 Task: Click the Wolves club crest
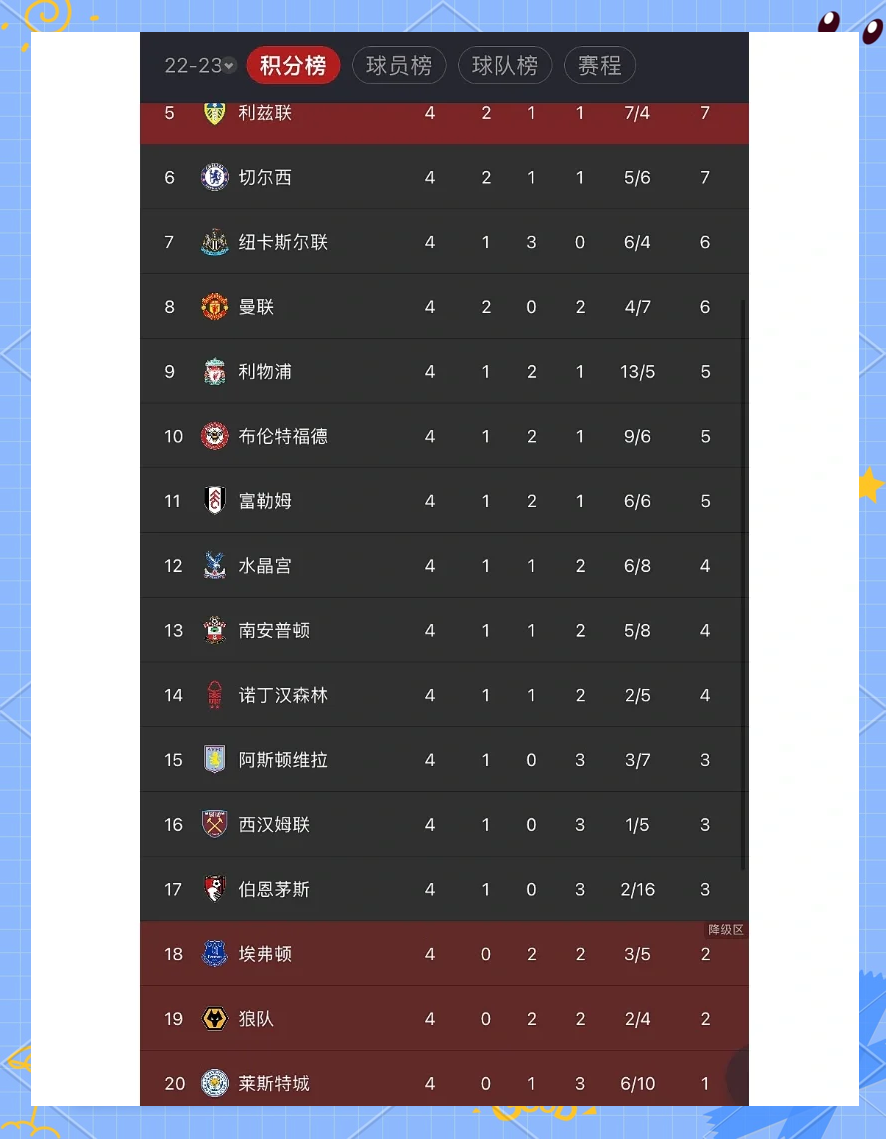click(214, 1019)
